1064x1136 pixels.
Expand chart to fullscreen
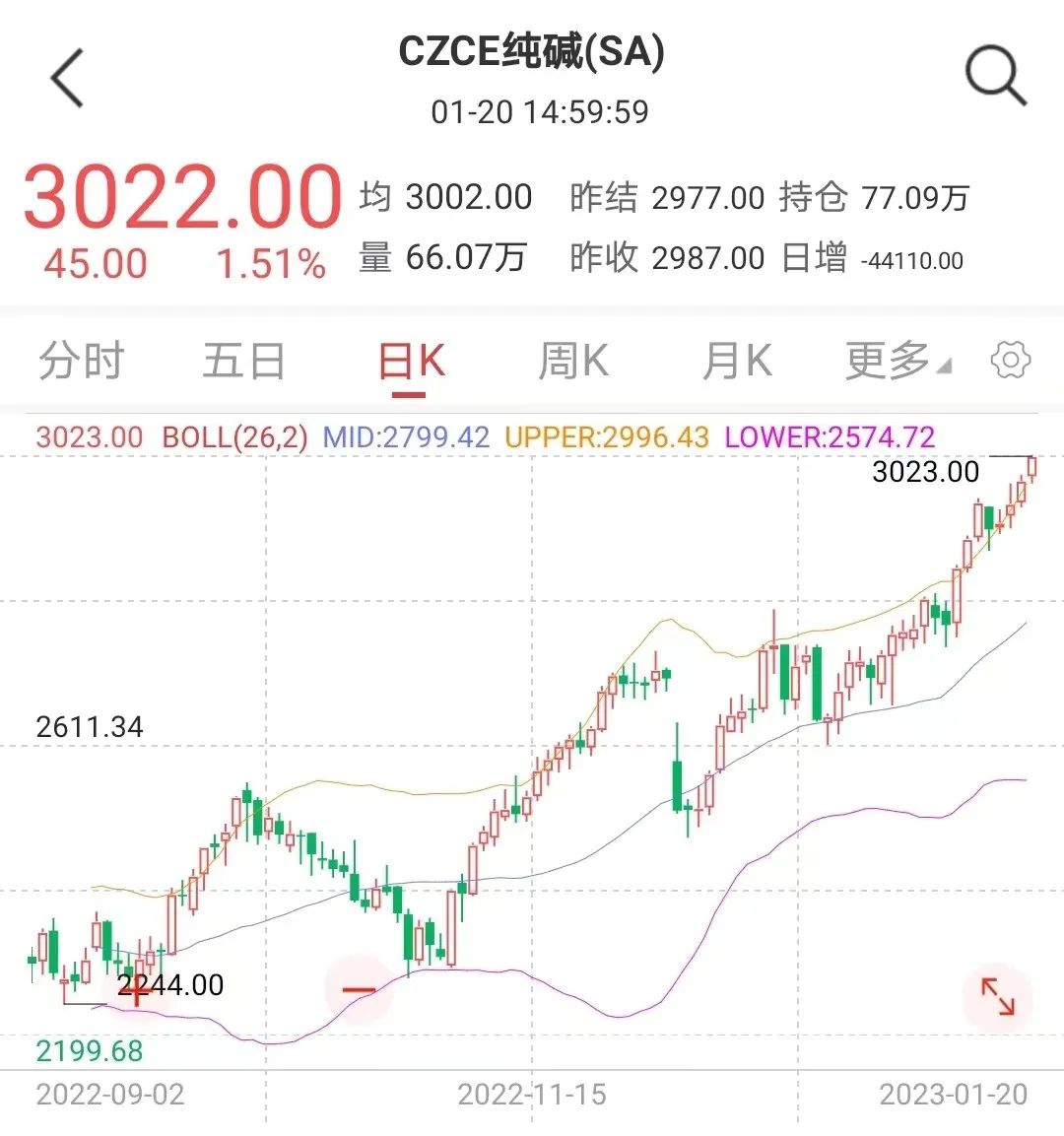tap(997, 996)
